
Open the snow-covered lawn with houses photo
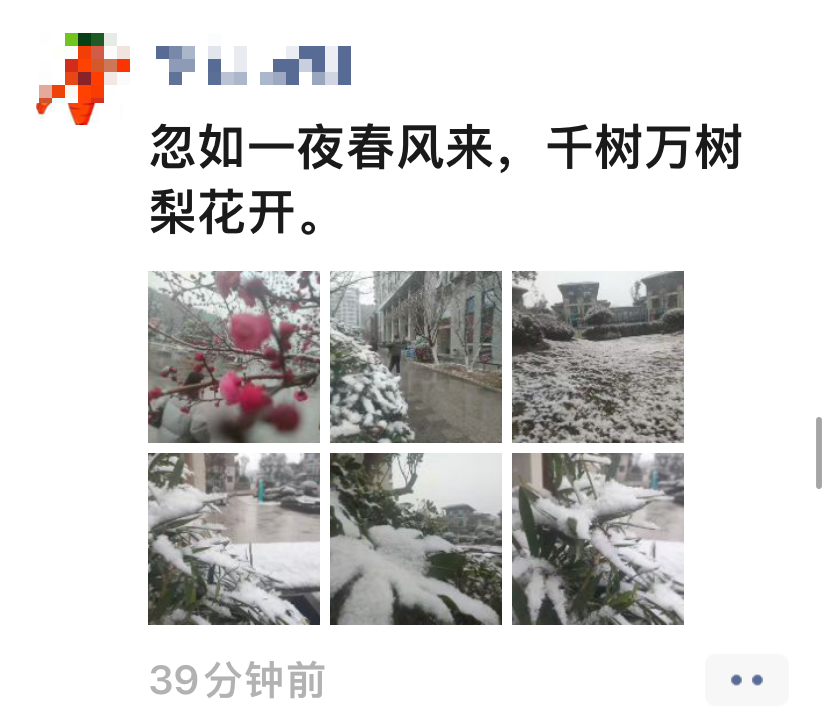point(598,357)
